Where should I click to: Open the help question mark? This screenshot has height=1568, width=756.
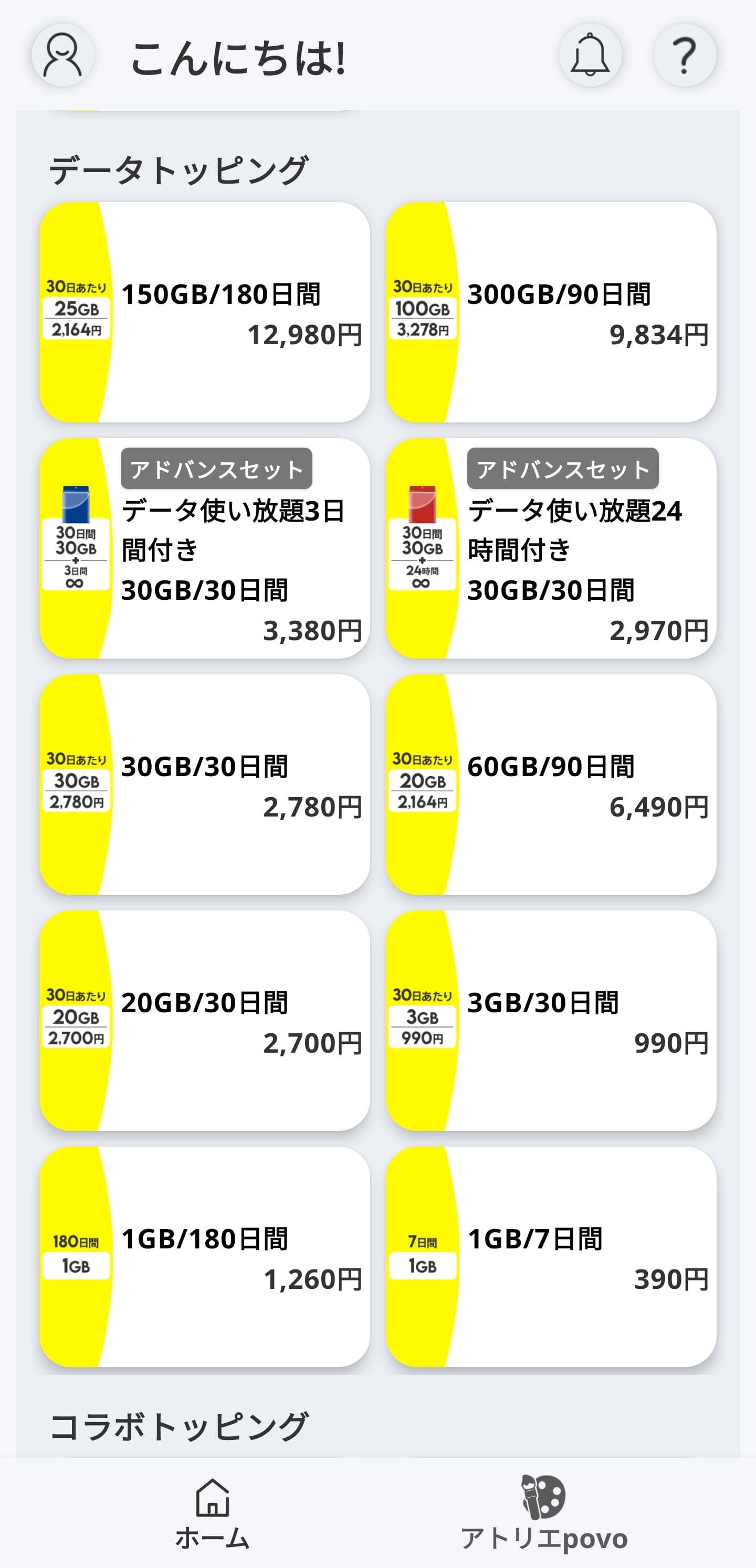[x=684, y=56]
